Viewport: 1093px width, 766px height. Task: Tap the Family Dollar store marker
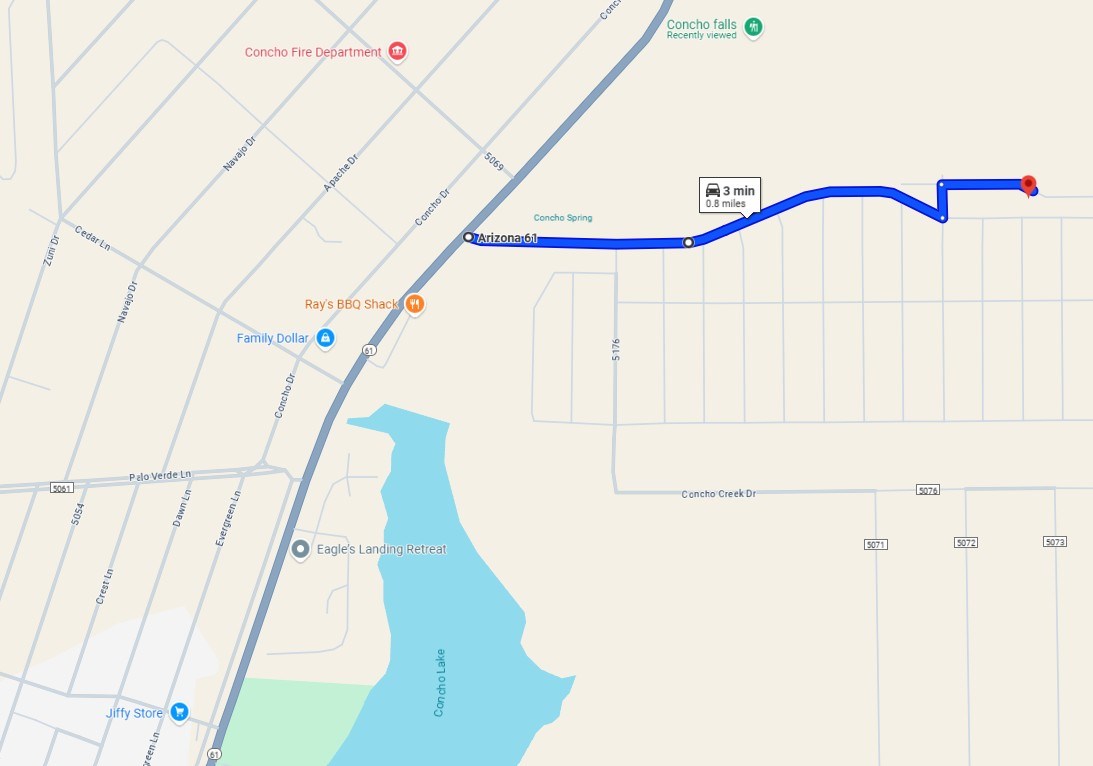click(325, 339)
